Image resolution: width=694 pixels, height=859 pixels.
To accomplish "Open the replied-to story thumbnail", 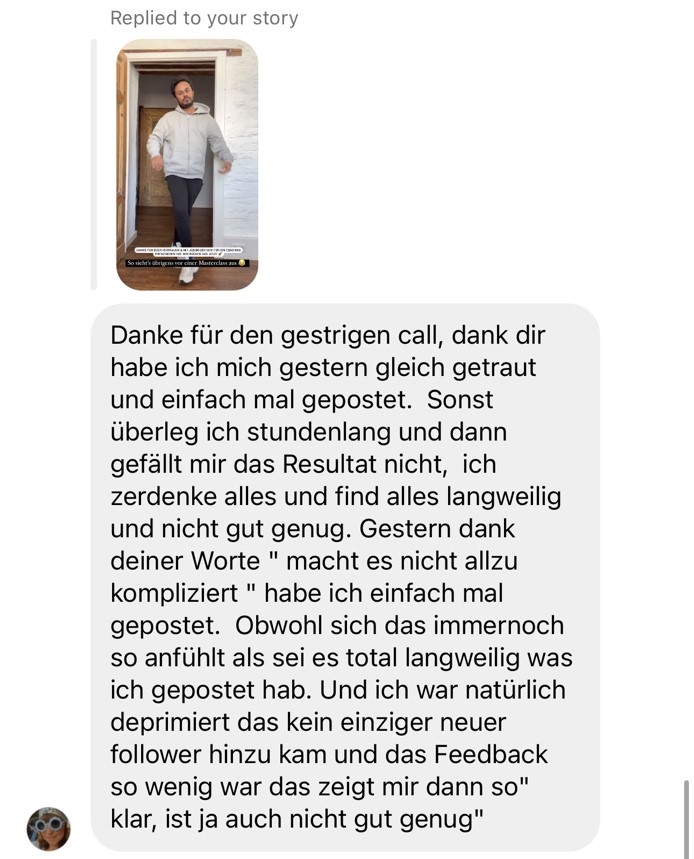I will 187,165.
